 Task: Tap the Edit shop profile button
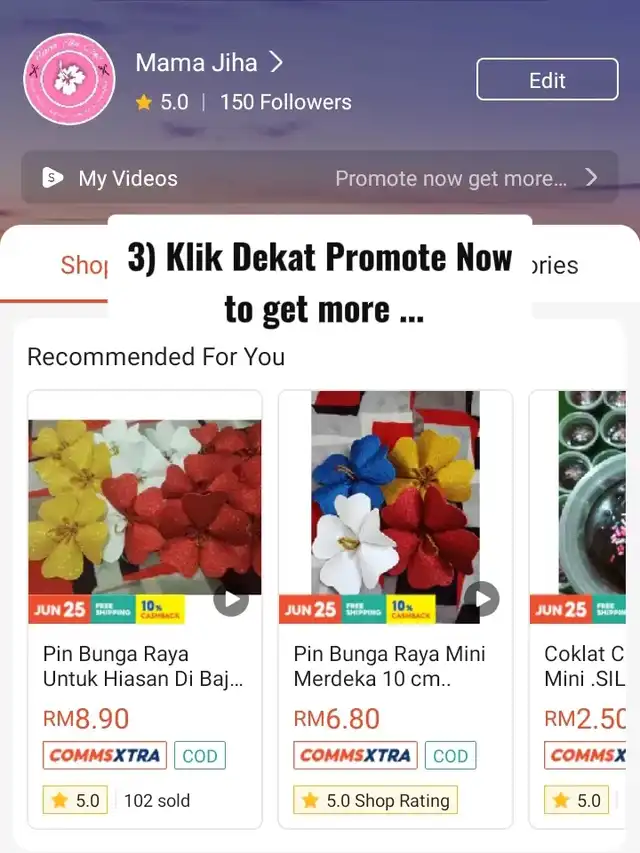547,80
